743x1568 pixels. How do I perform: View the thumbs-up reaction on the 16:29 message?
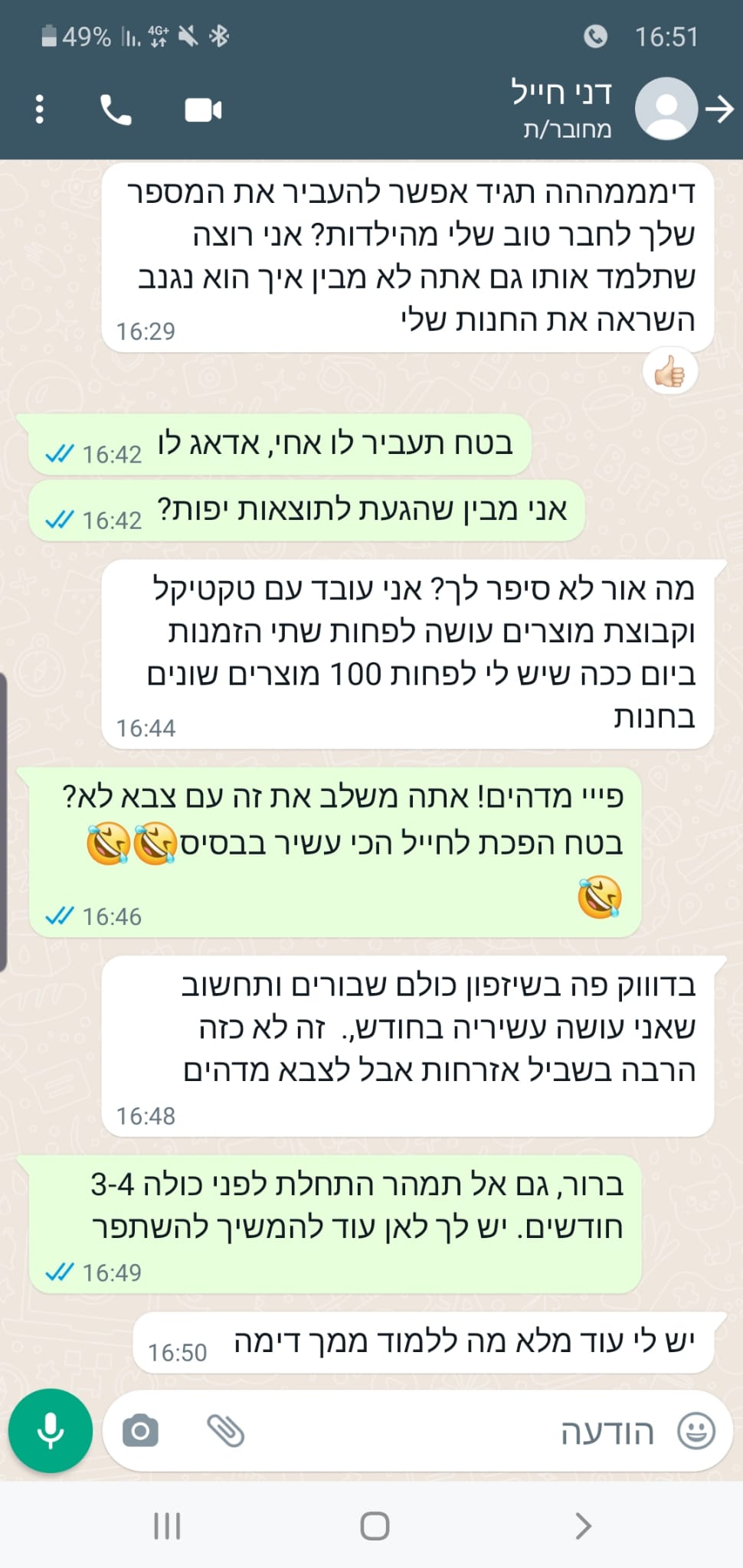(669, 373)
